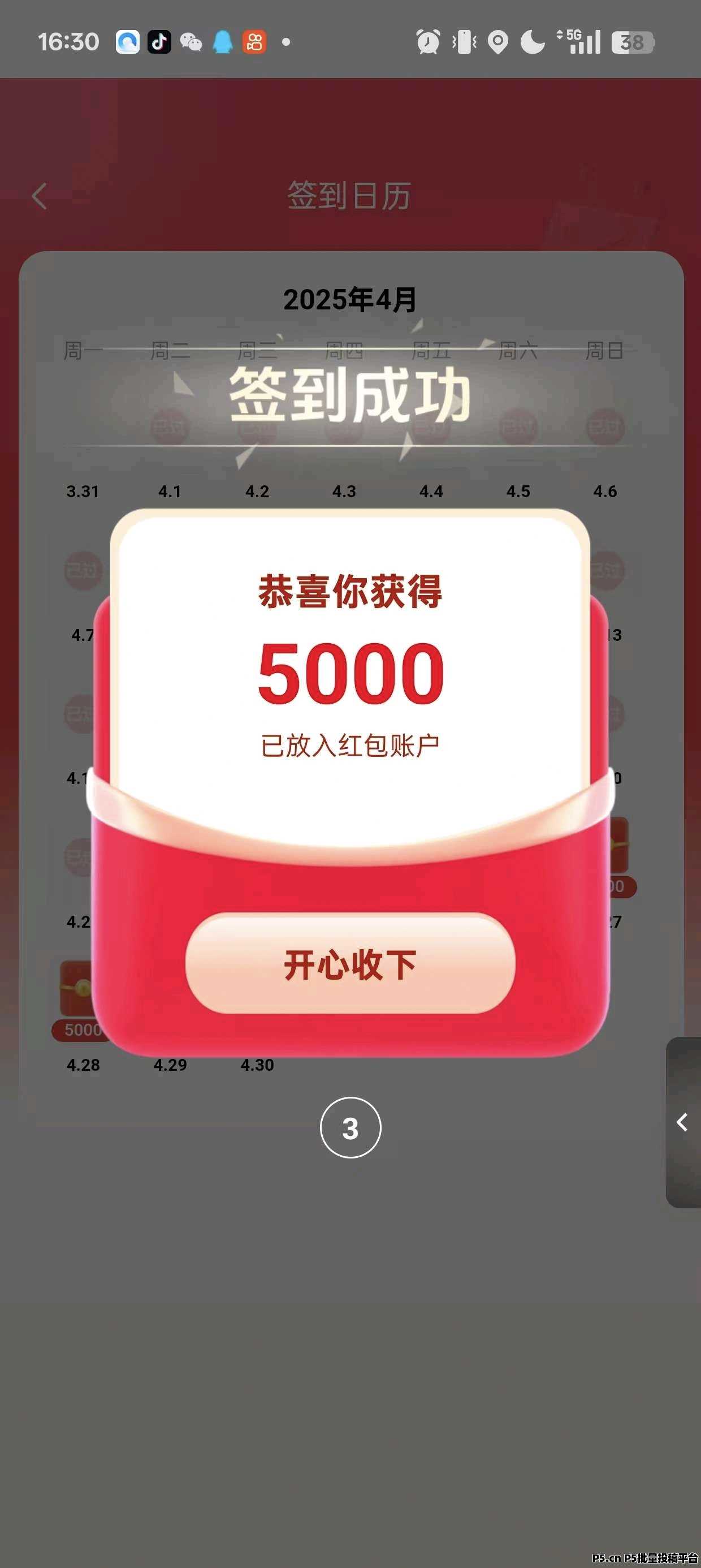Go back from the 签到日历 page

pos(40,196)
